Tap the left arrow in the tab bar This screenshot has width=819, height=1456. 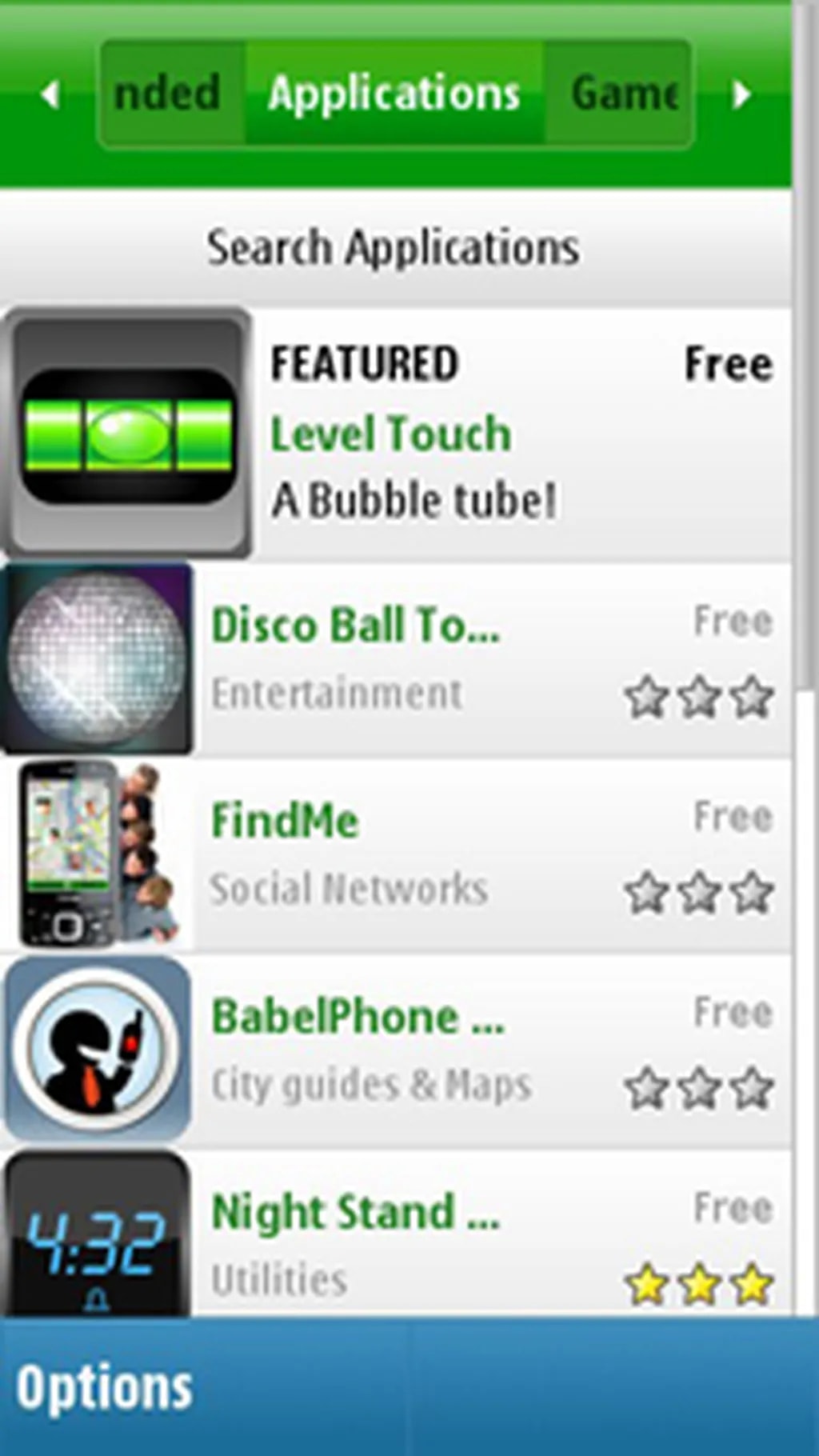pyautogui.click(x=50, y=94)
